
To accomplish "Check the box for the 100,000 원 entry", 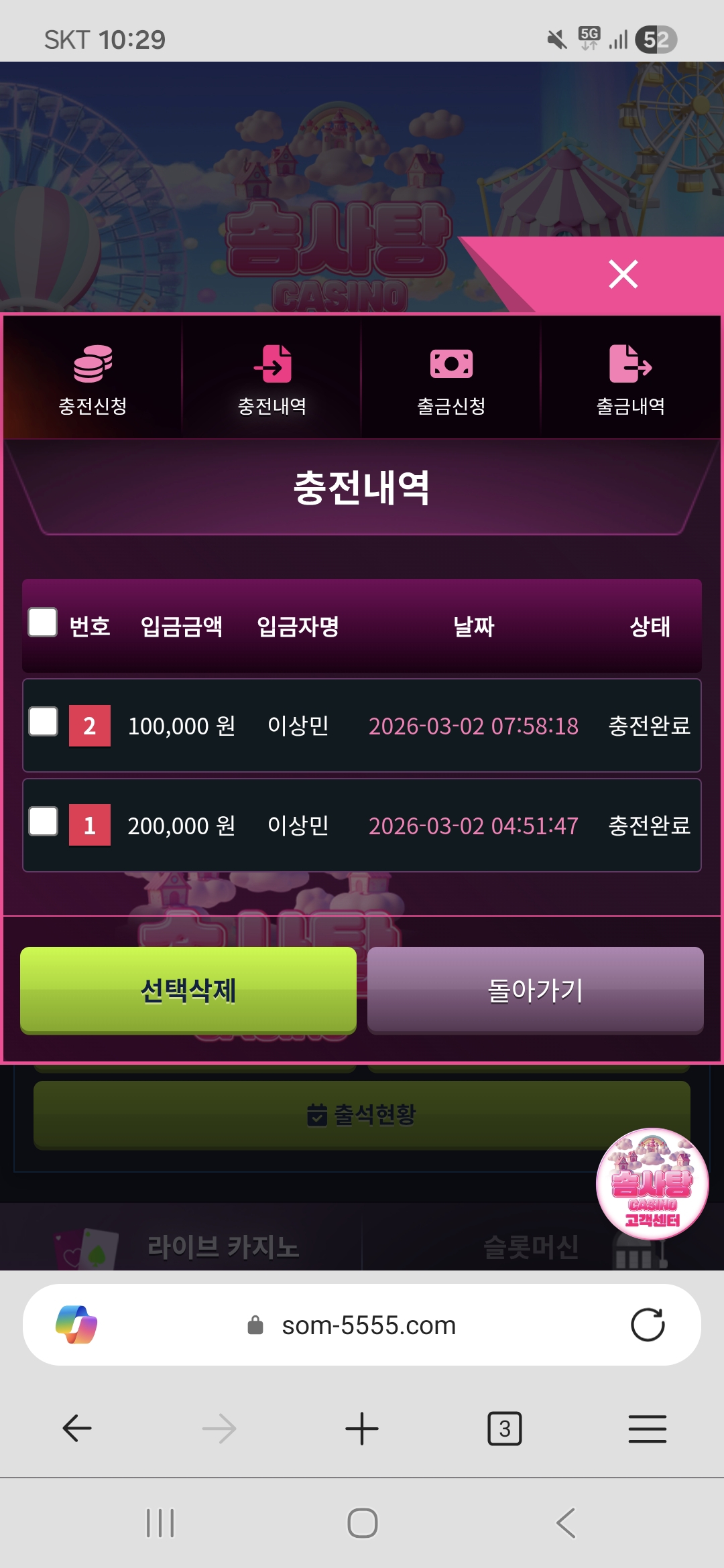I will (44, 722).
